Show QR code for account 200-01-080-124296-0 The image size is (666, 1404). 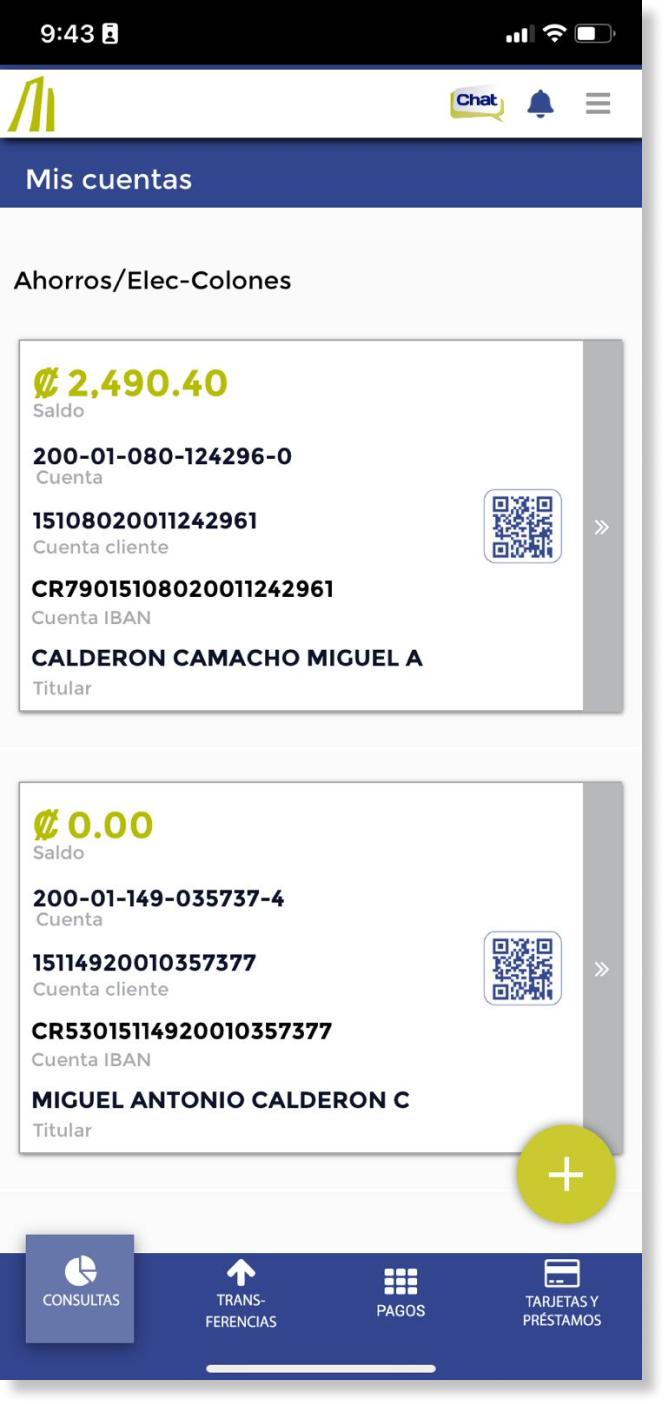pos(523,526)
